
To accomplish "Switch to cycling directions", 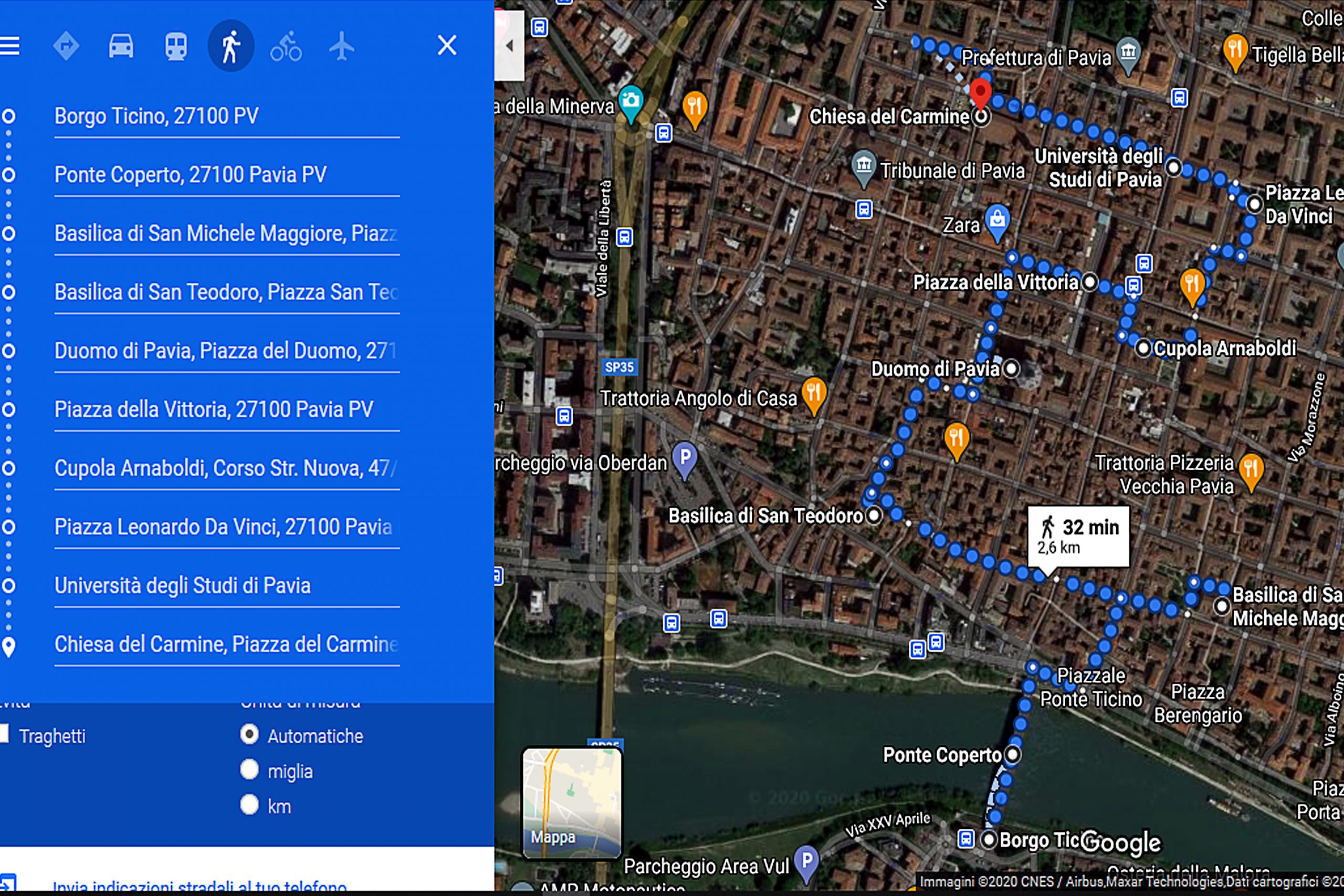I will click(x=286, y=45).
